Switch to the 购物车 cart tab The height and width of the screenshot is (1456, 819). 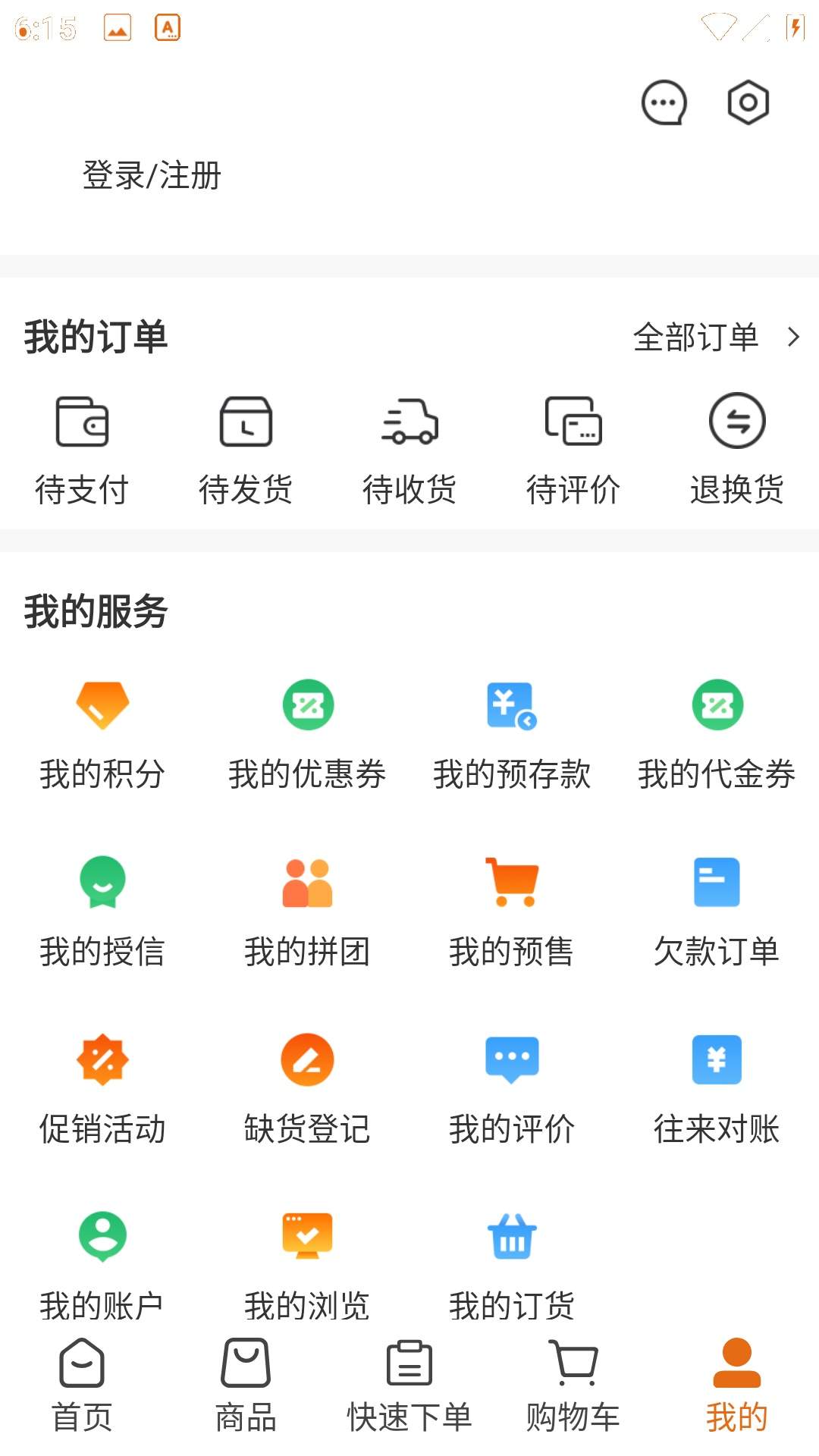[x=573, y=1386]
